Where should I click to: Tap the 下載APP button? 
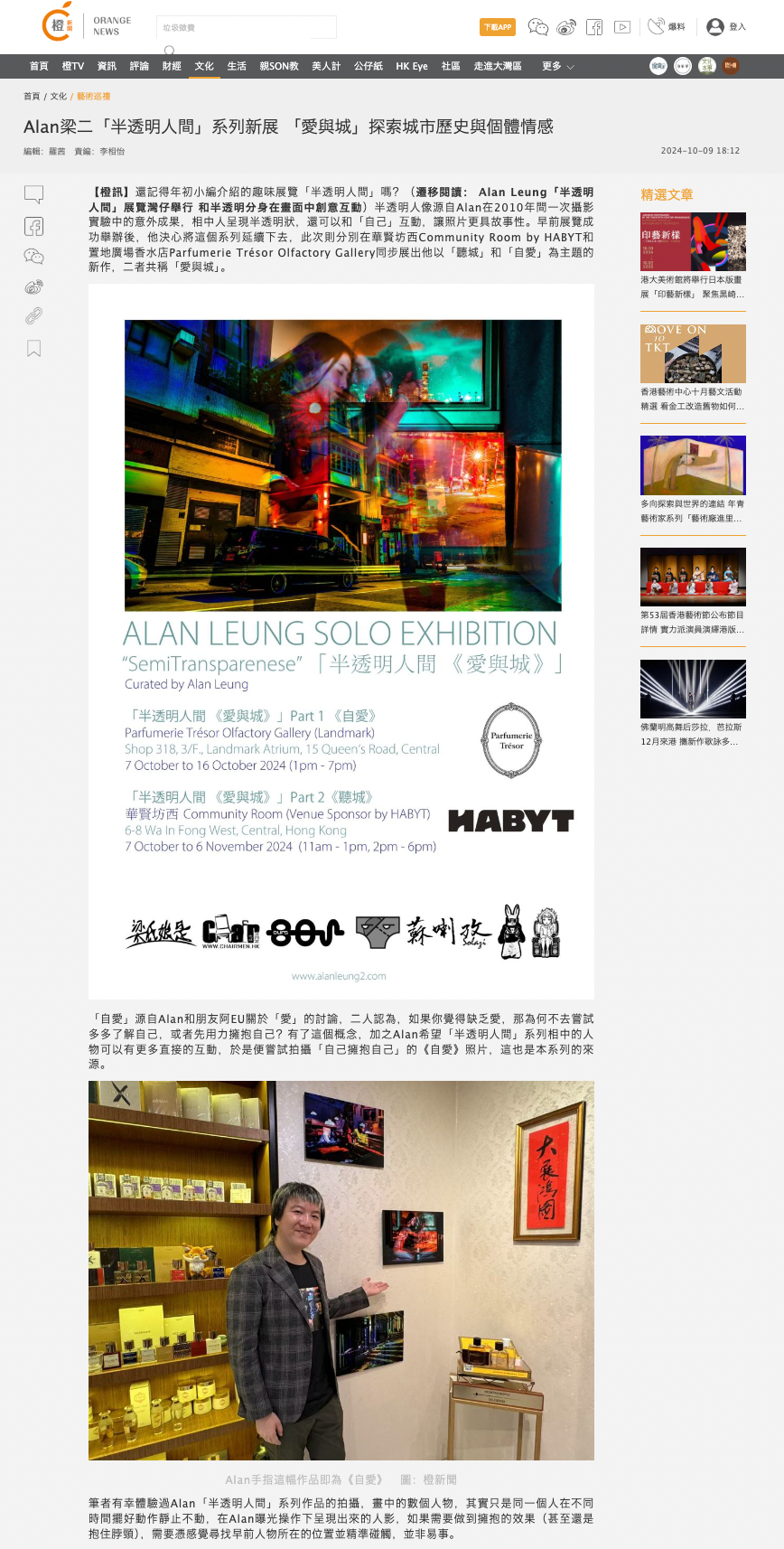click(x=497, y=27)
